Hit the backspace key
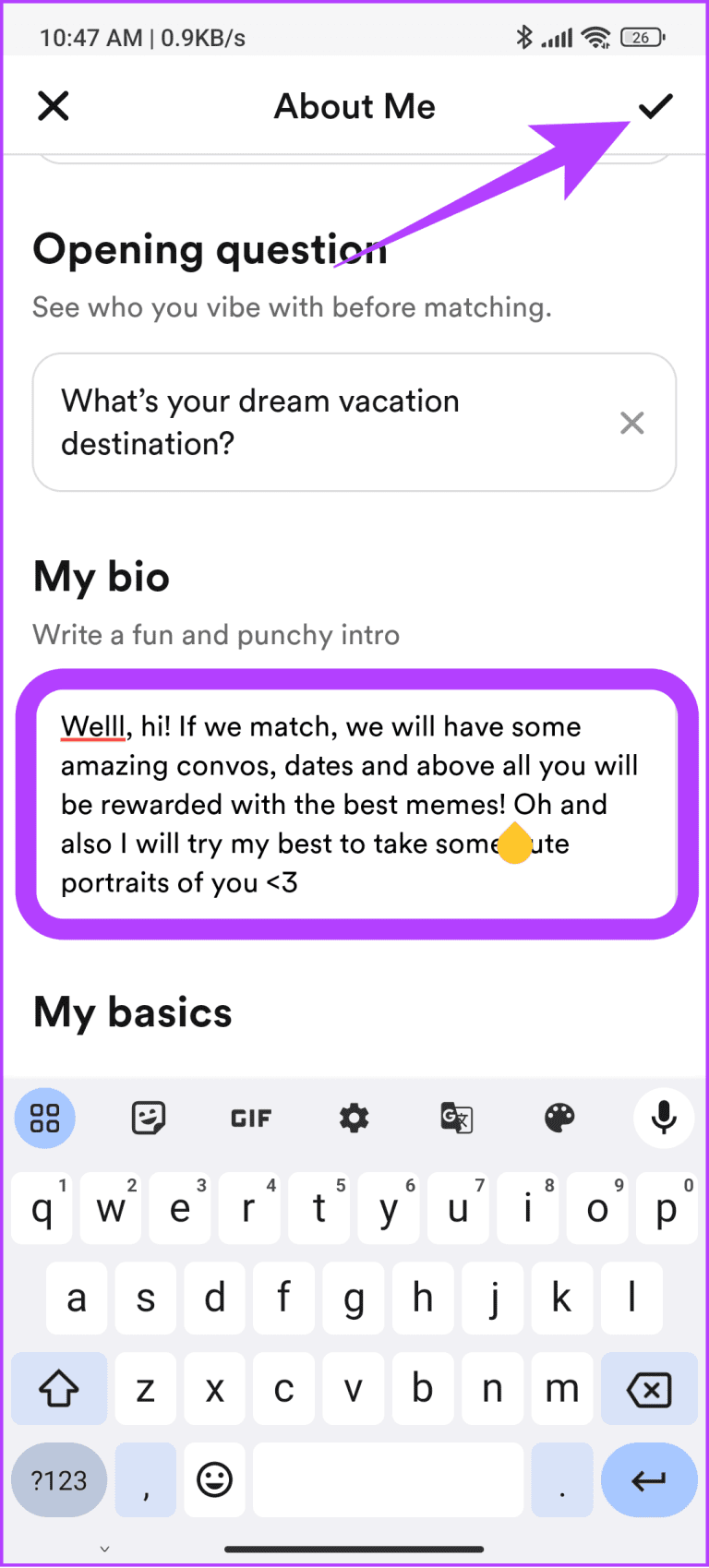 (x=649, y=1389)
